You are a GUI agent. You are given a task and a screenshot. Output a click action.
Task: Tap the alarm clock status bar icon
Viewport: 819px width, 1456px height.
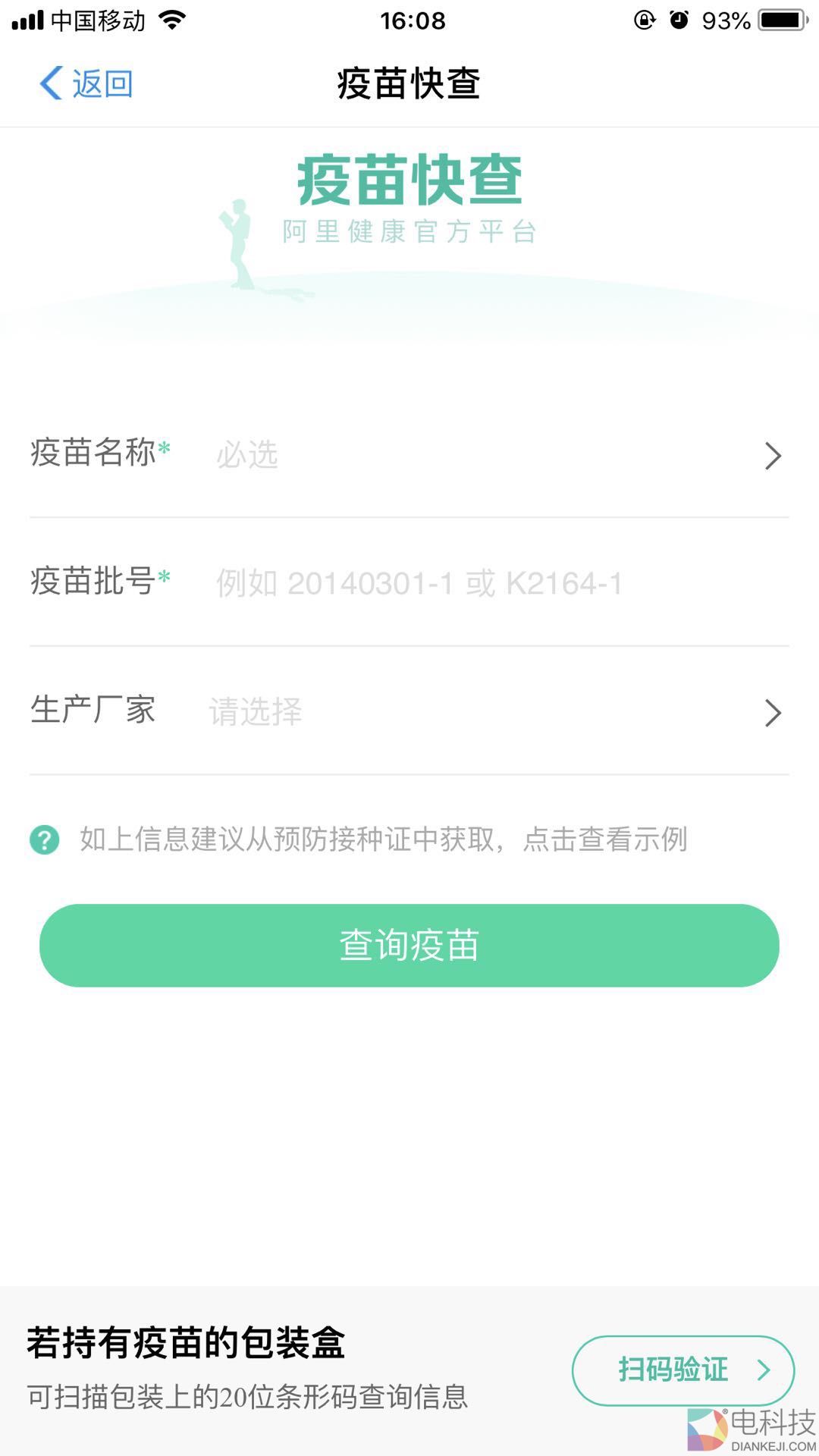(x=679, y=20)
